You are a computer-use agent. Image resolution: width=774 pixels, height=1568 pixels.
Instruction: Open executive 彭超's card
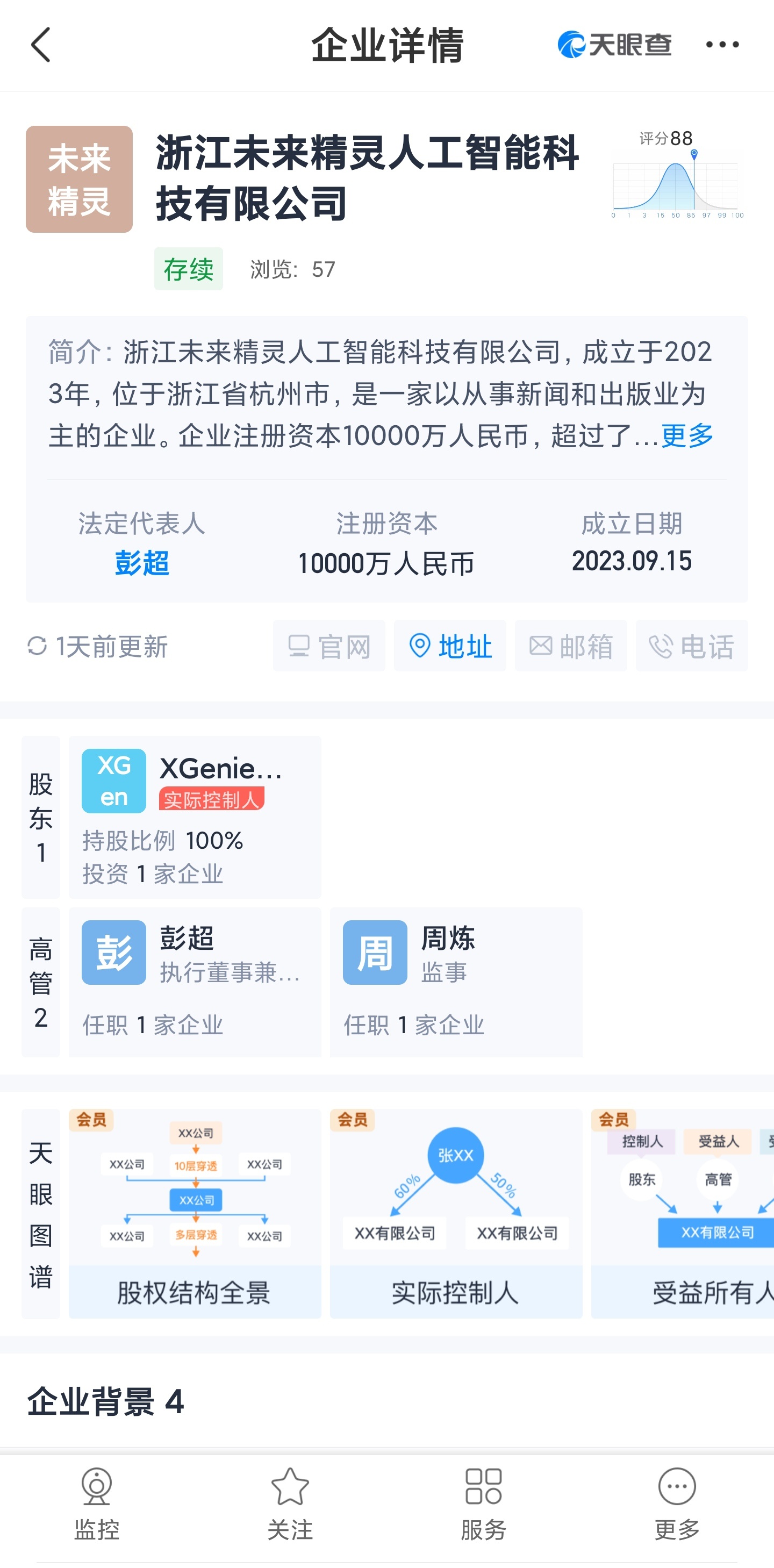(195, 982)
